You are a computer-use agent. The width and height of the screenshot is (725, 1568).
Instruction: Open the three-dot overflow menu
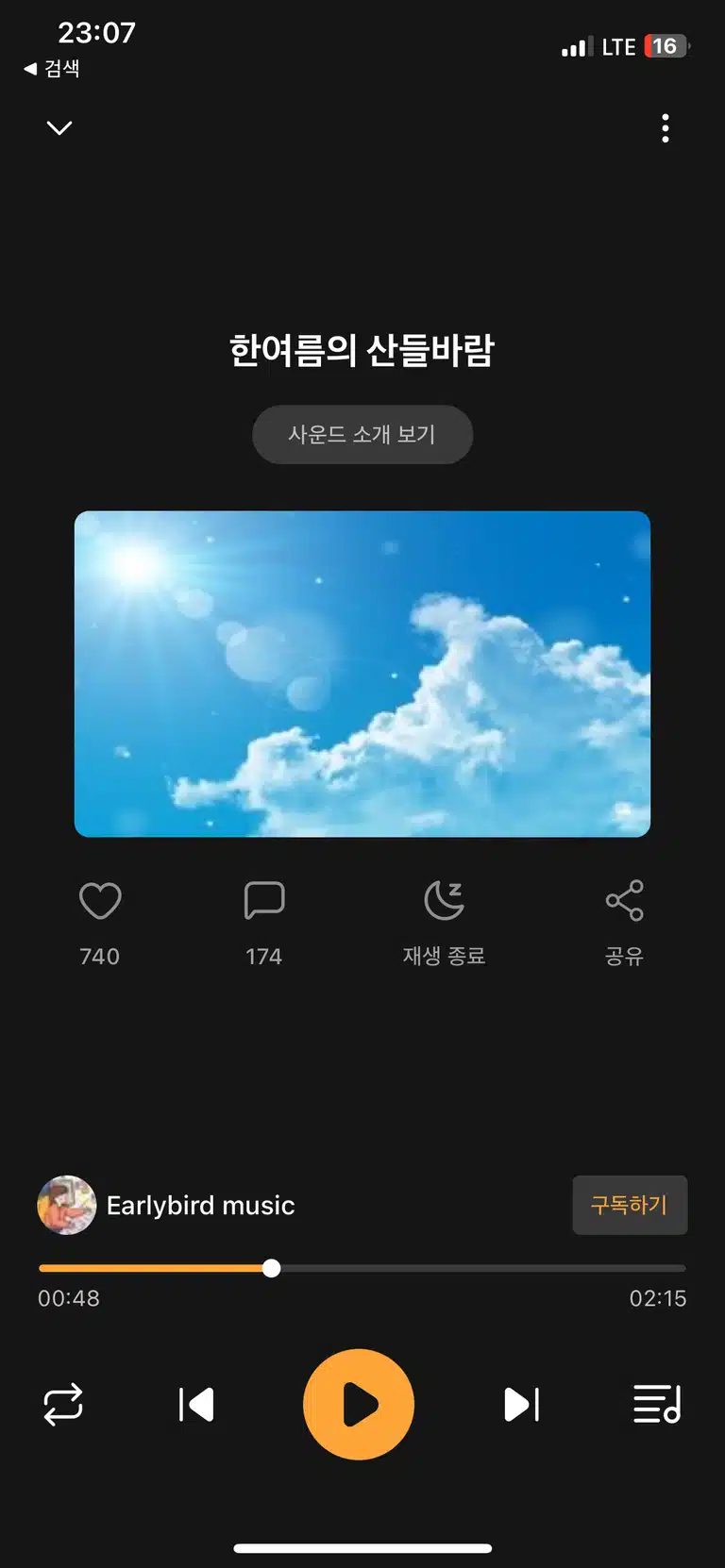[666, 128]
